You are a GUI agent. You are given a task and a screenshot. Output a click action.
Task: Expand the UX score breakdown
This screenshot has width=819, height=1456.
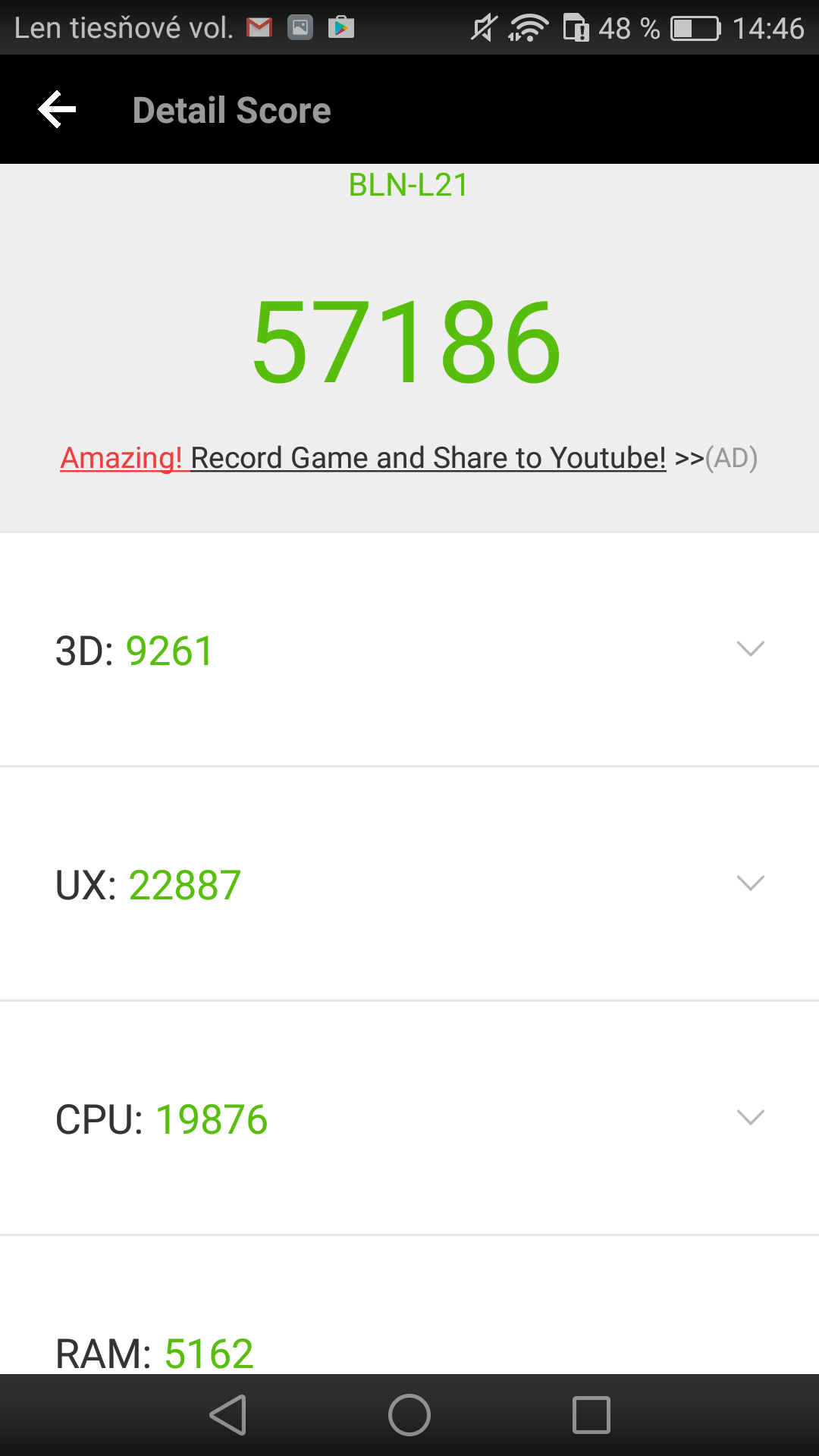409,884
